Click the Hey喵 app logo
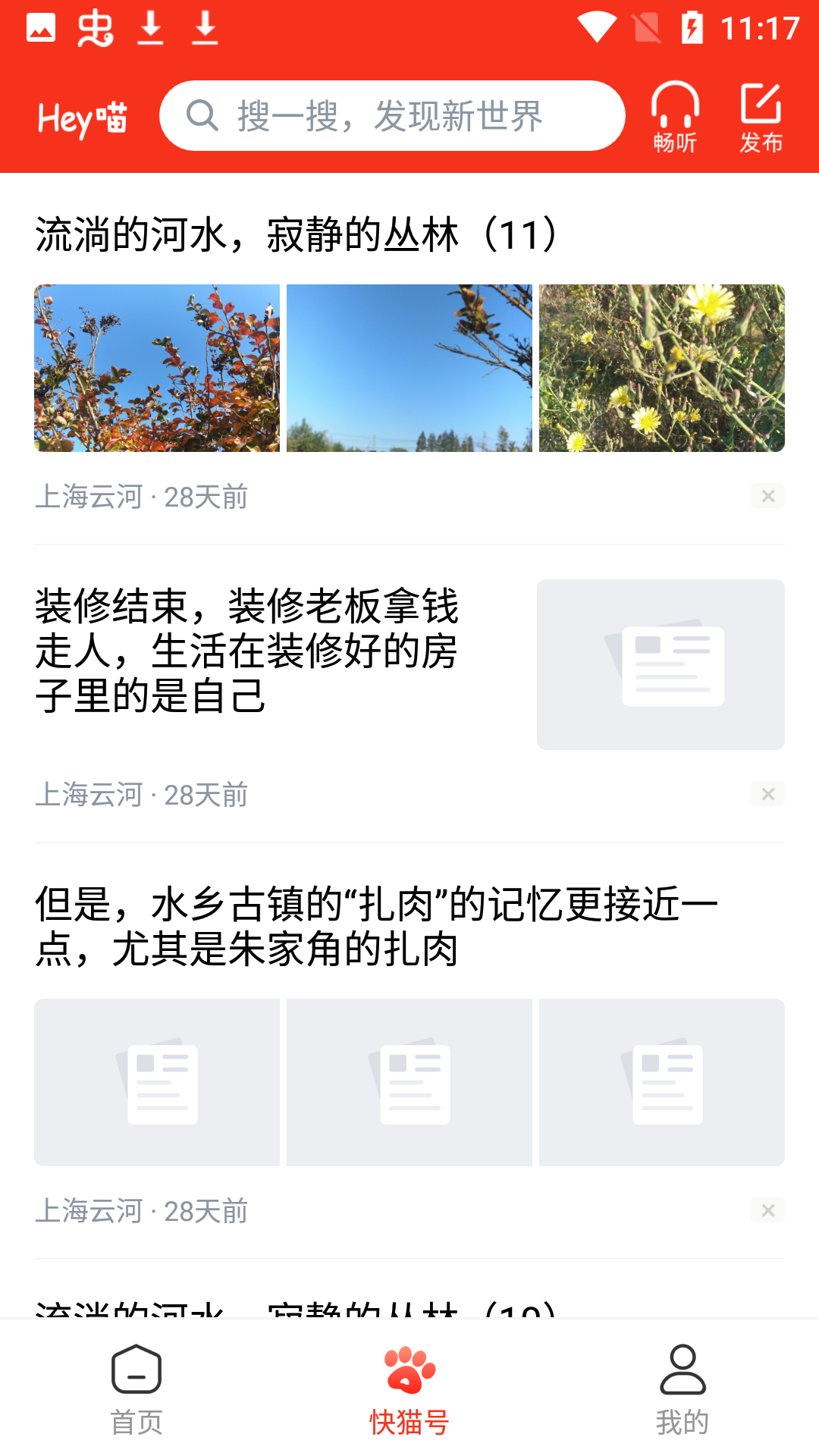 (82, 116)
